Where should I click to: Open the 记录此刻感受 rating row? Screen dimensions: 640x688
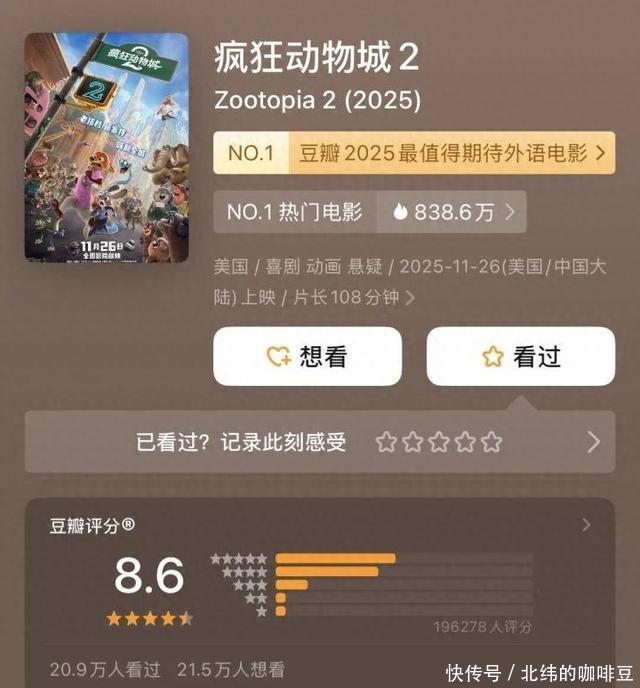320,441
